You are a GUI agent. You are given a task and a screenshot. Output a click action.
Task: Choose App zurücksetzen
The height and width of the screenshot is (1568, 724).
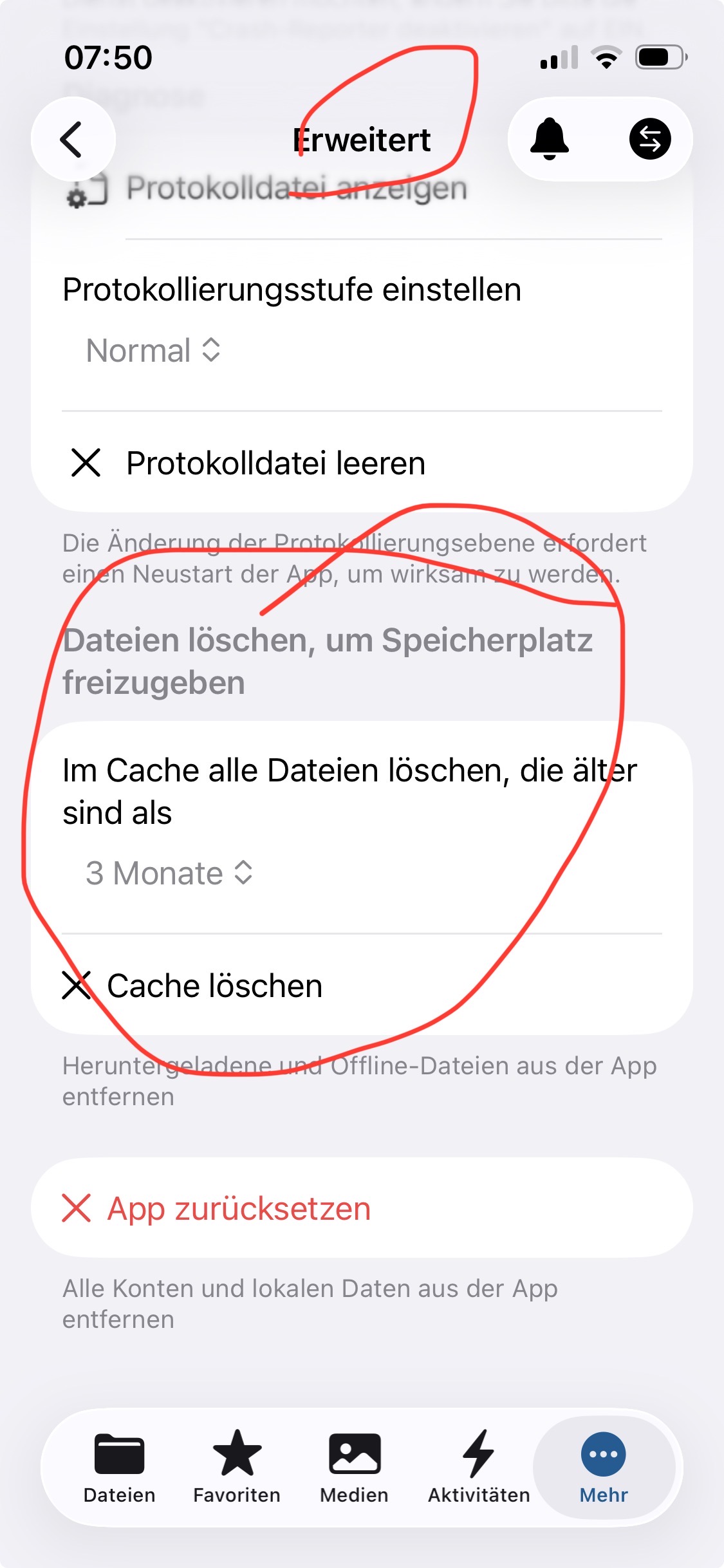238,1208
